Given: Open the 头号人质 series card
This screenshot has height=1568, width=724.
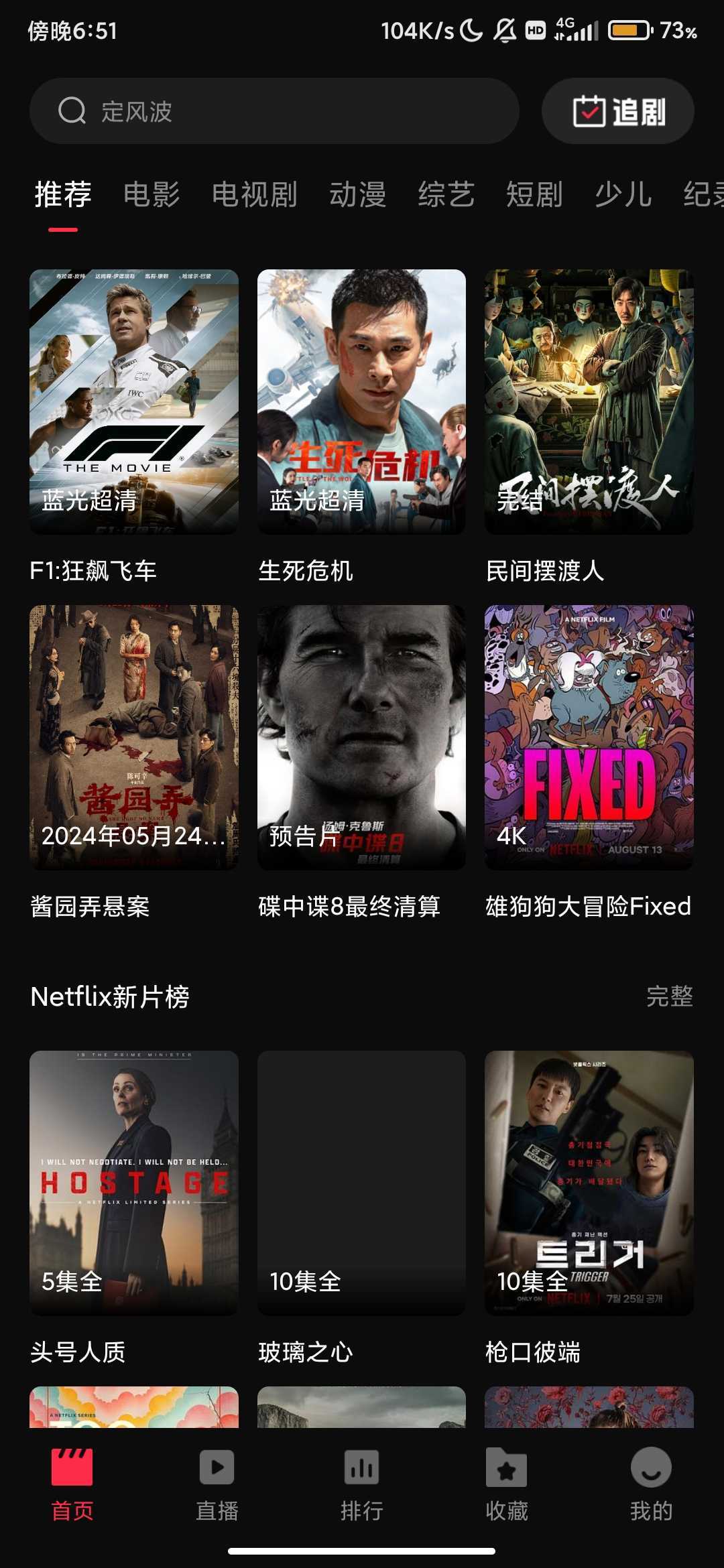Looking at the screenshot, I should tap(134, 1183).
